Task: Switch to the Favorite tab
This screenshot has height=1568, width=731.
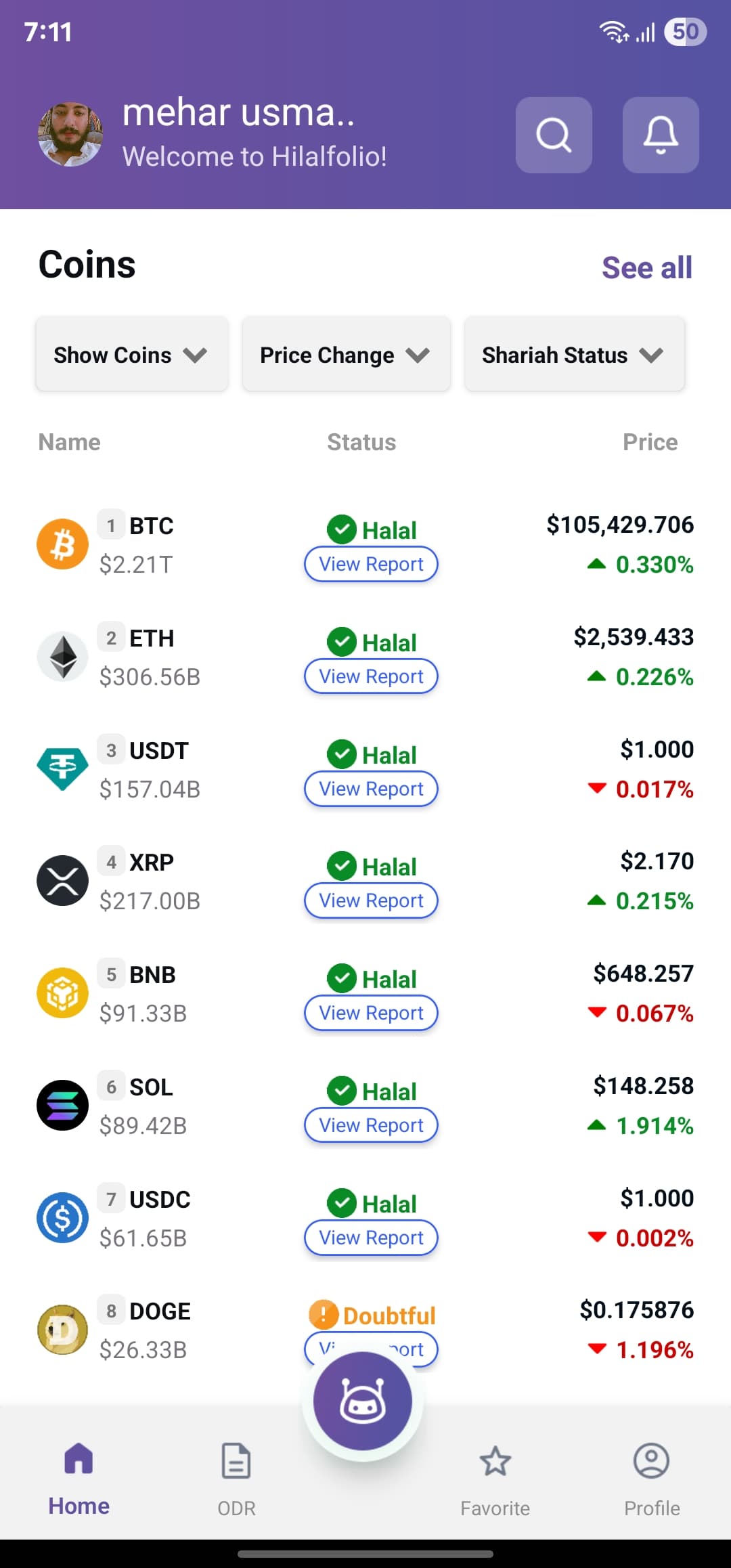Action: [495, 1479]
